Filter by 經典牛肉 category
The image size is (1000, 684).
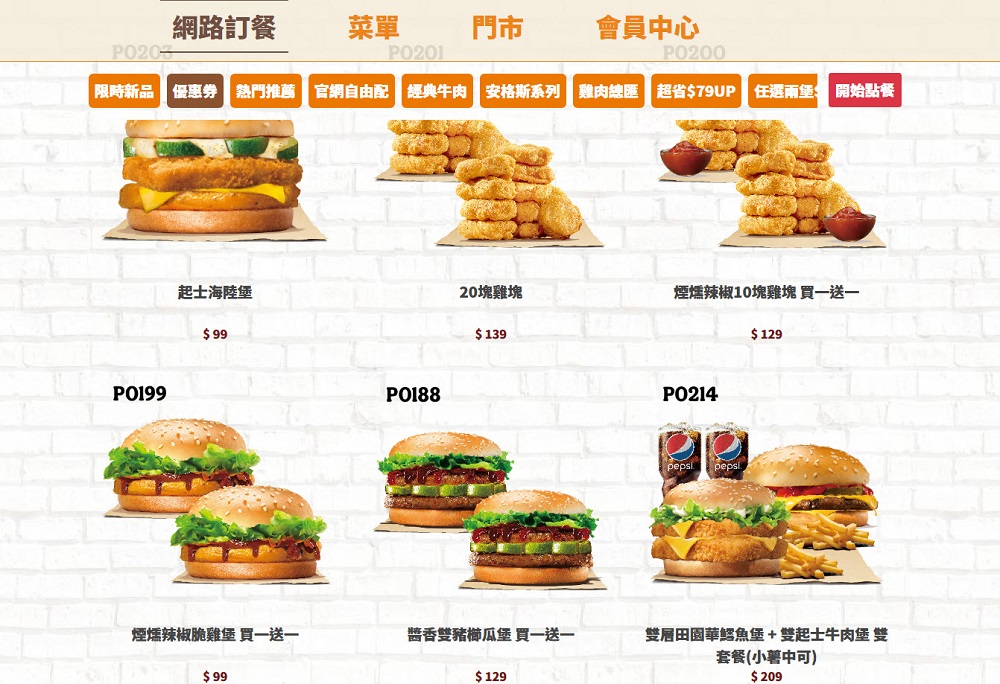(437, 91)
